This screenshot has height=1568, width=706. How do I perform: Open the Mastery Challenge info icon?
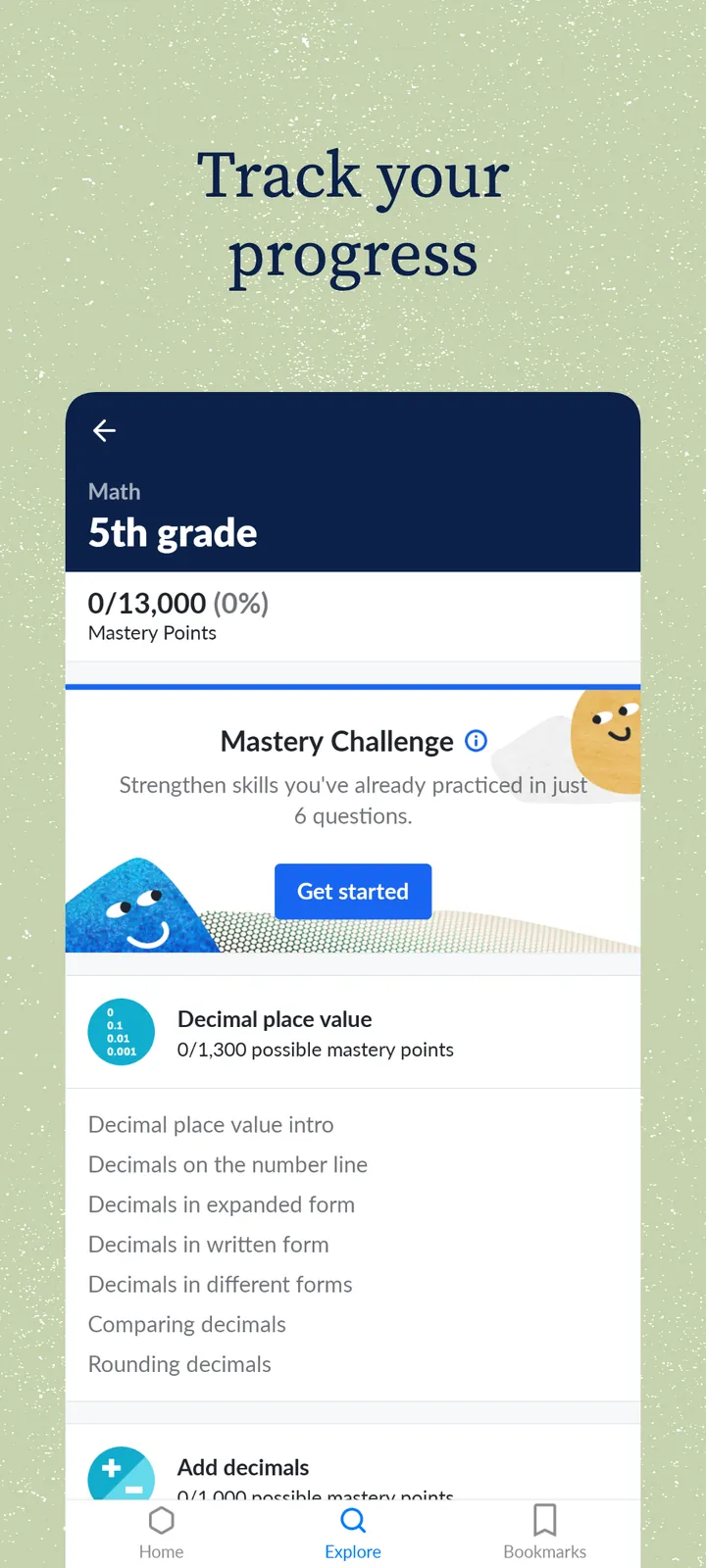(476, 741)
